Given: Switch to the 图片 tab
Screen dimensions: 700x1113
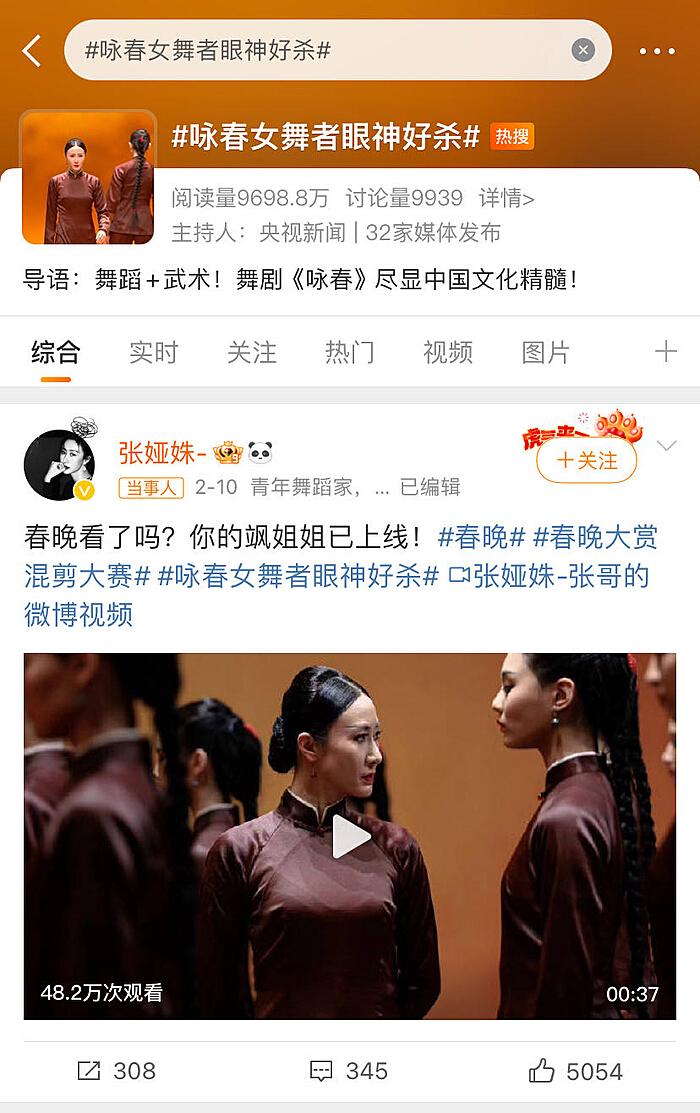Looking at the screenshot, I should (545, 352).
